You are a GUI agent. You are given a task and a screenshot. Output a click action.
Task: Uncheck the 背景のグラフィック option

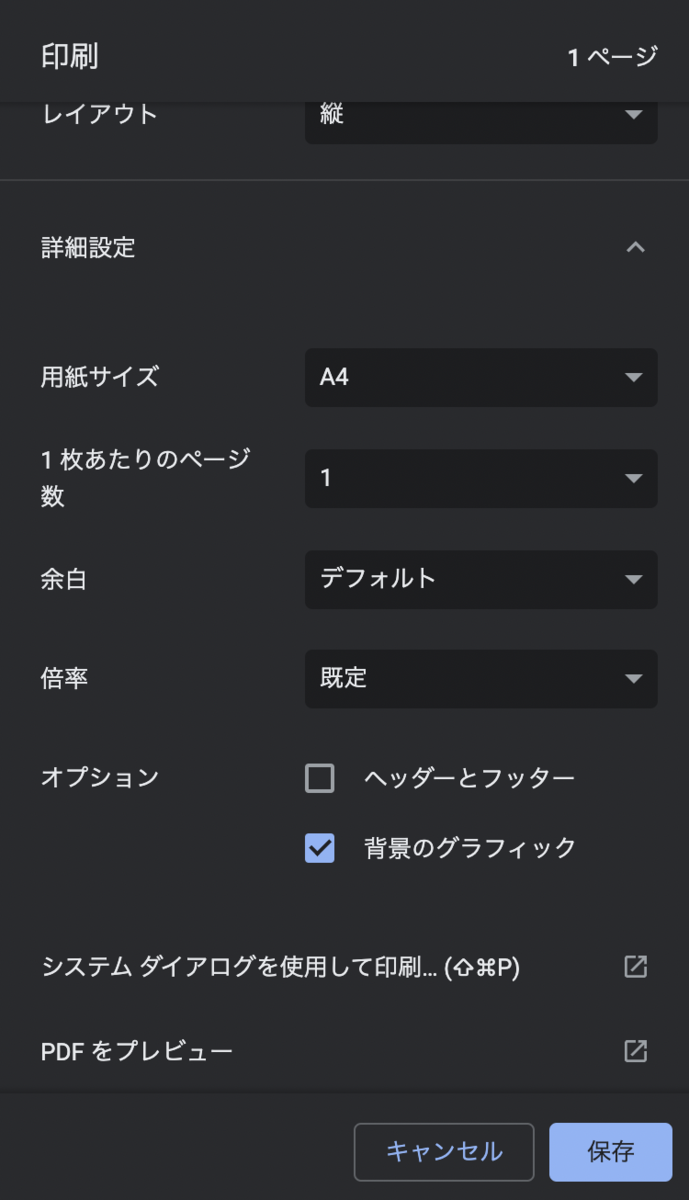[320, 848]
